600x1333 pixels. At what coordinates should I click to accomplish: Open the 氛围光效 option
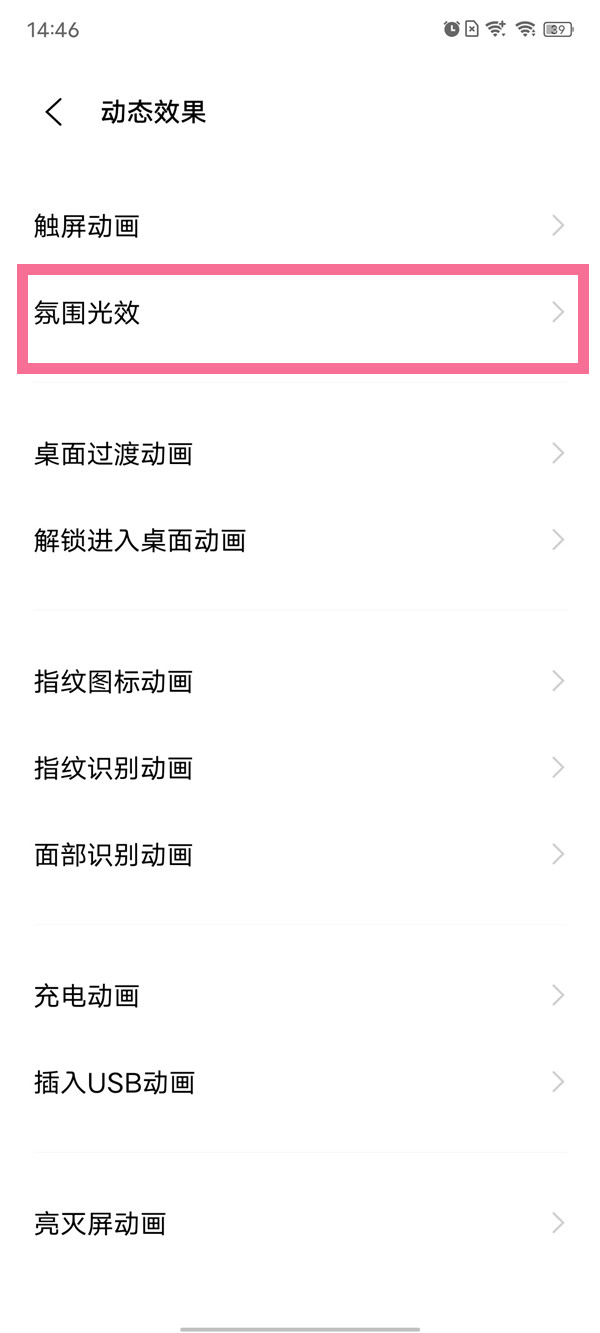300,314
